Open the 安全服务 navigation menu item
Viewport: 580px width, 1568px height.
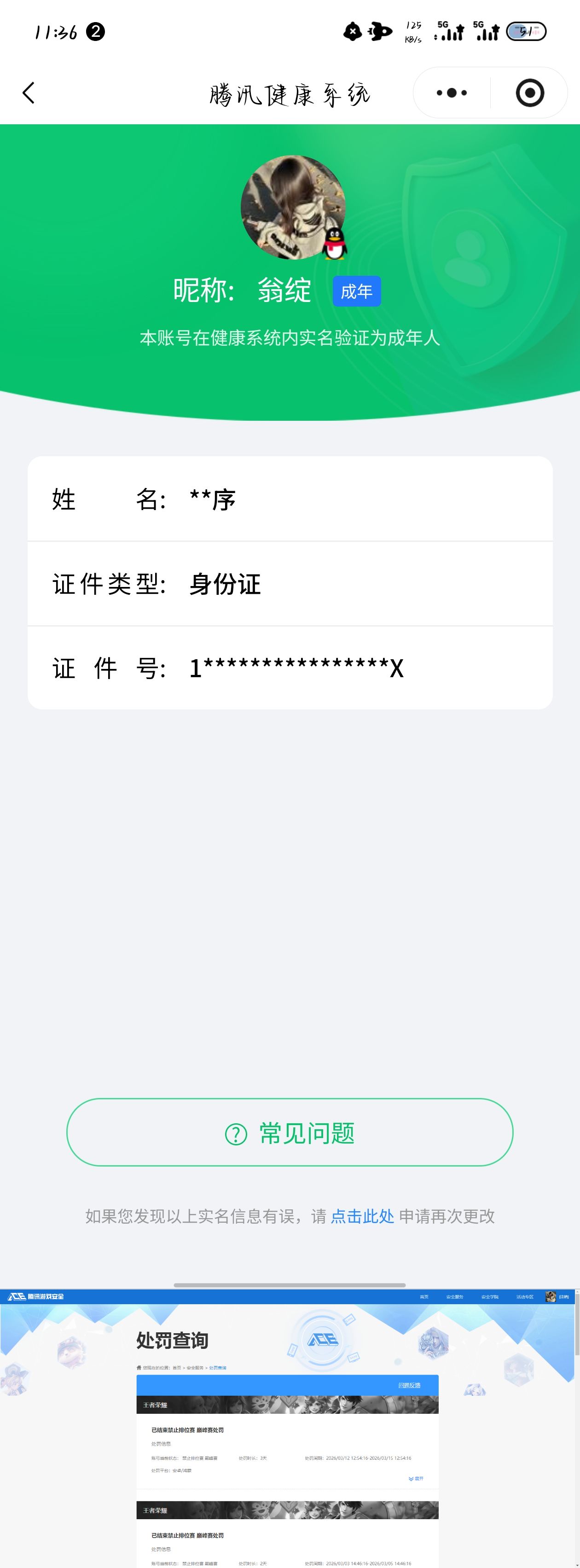coord(456,1297)
